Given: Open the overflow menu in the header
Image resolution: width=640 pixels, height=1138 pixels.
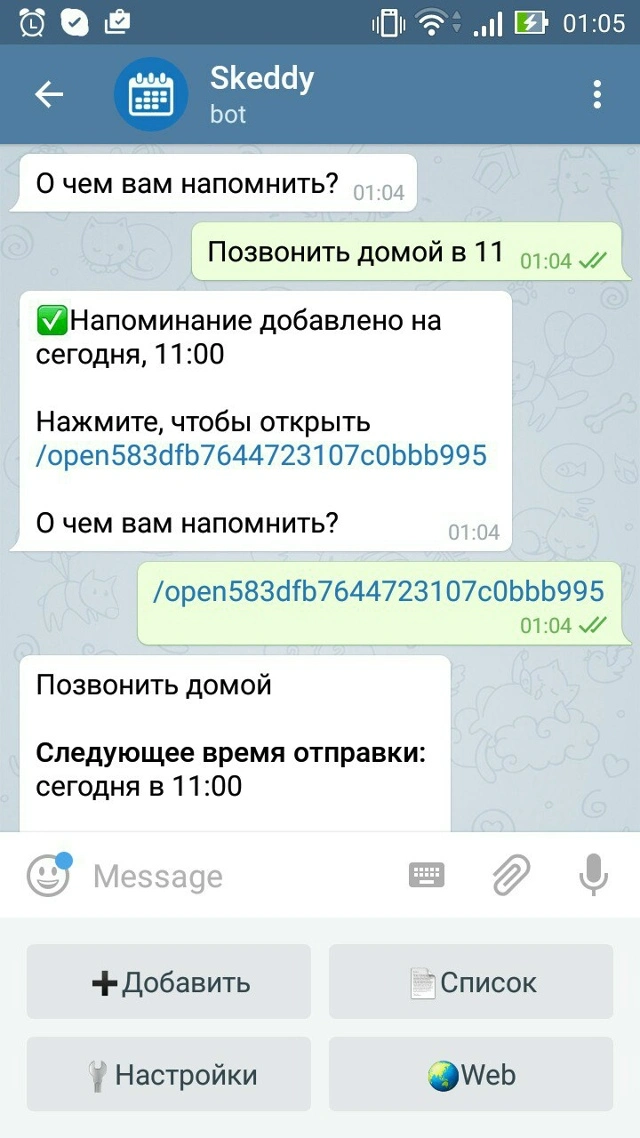Looking at the screenshot, I should (x=597, y=95).
